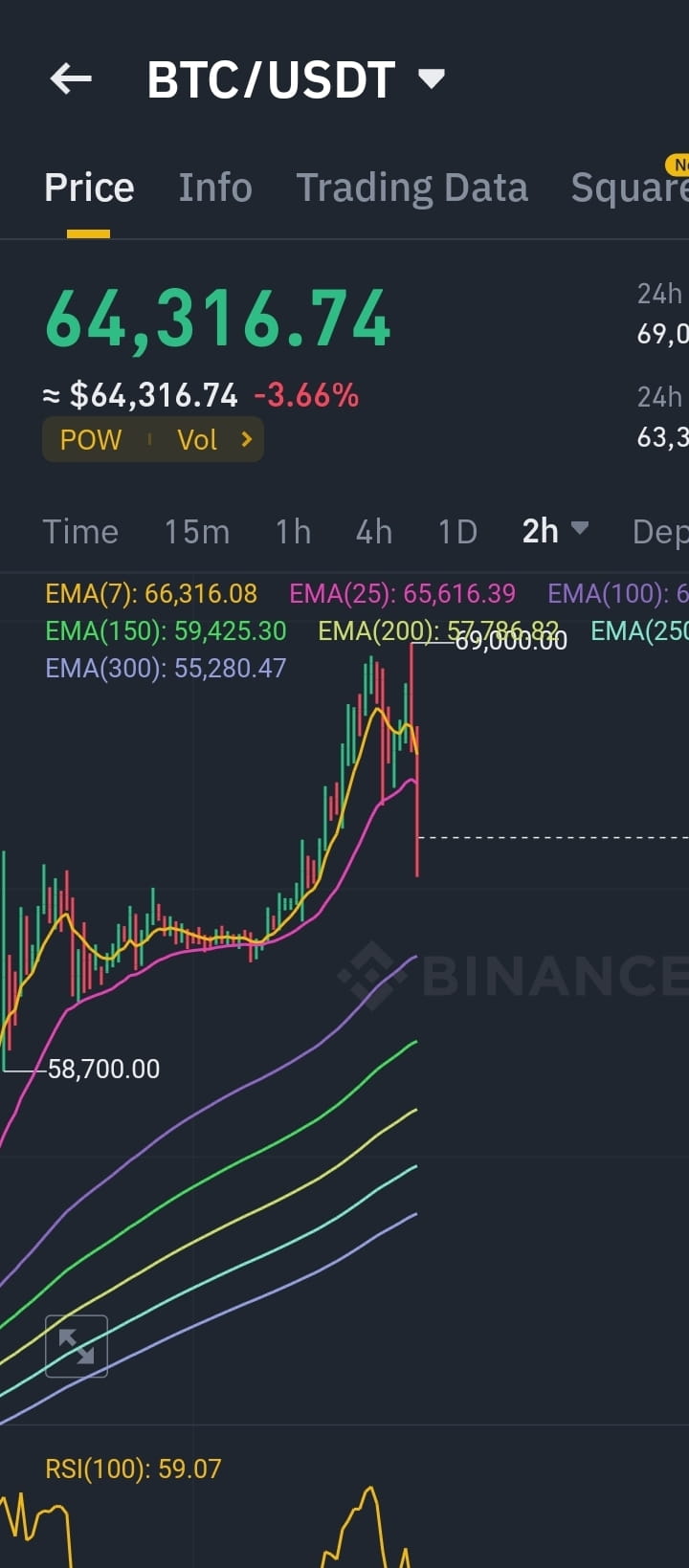689x1568 pixels.
Task: Open the fullscreen chart view
Action: tap(76, 1345)
